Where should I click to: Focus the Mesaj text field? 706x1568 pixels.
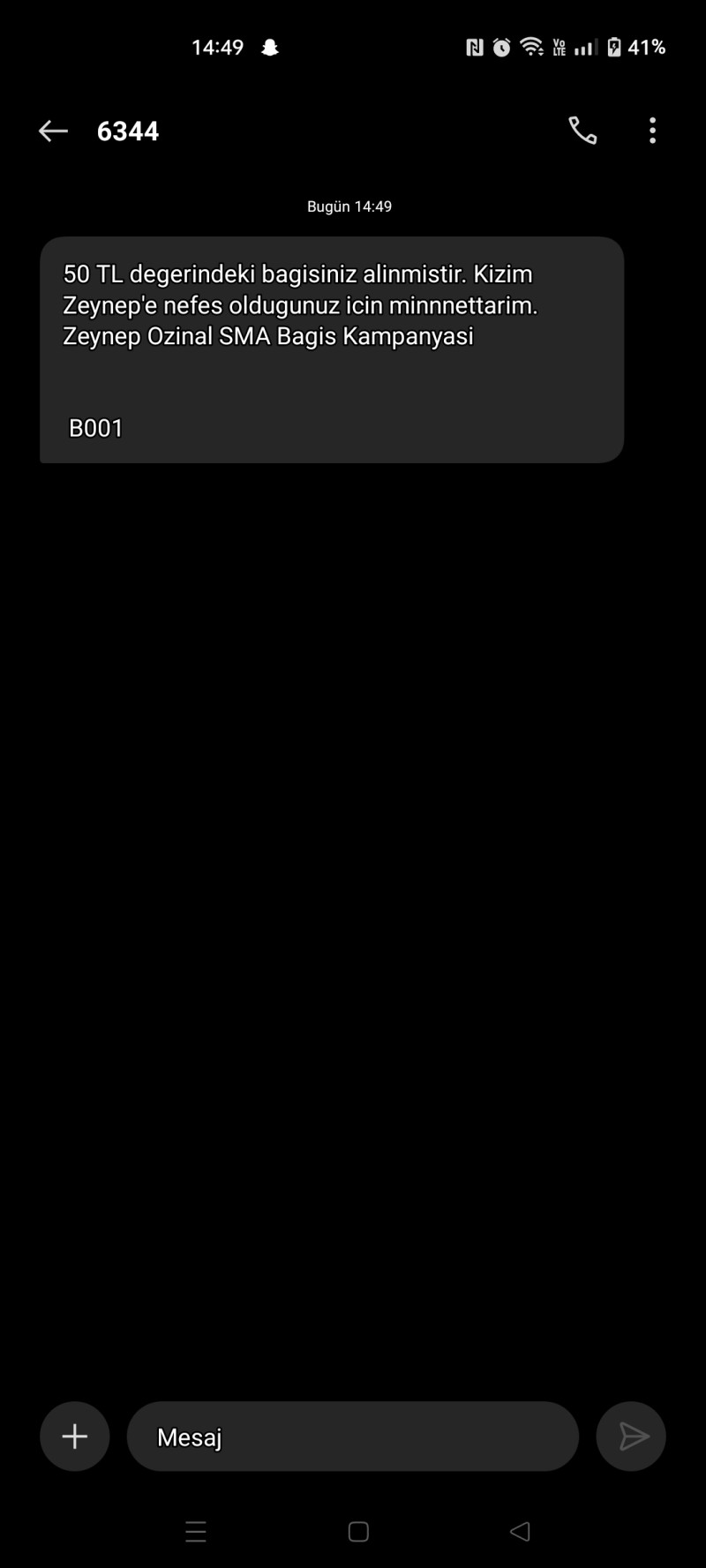point(353,1437)
